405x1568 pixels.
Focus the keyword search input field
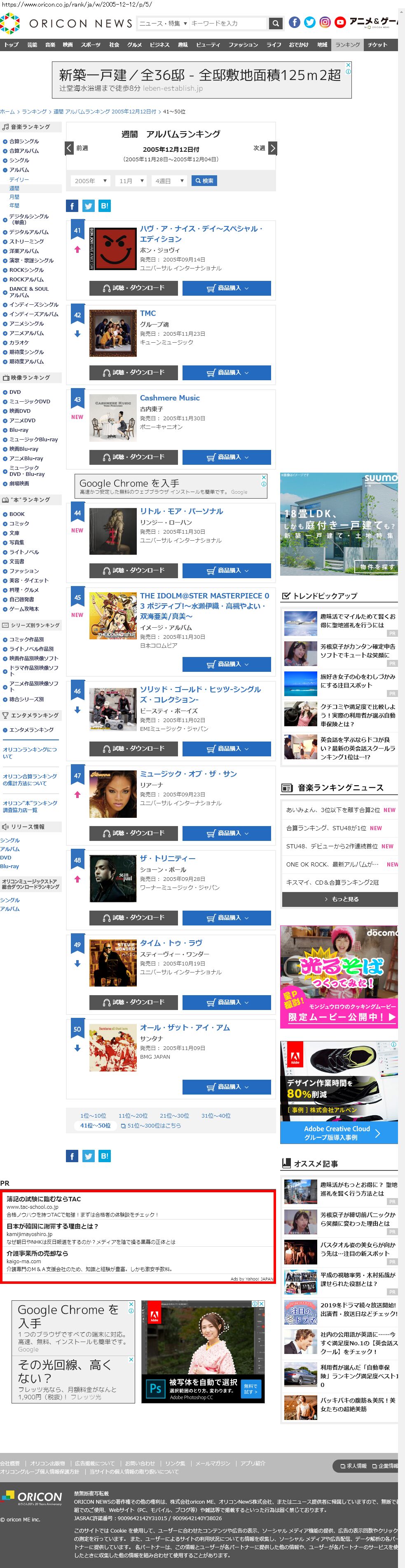click(x=228, y=23)
